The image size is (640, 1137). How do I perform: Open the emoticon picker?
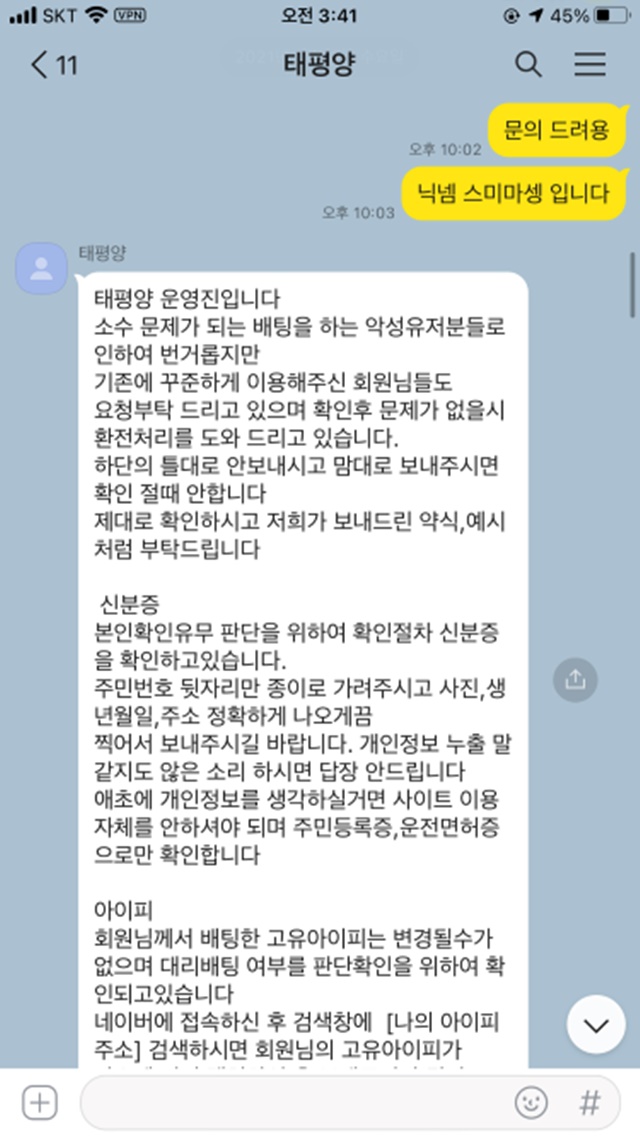531,1103
